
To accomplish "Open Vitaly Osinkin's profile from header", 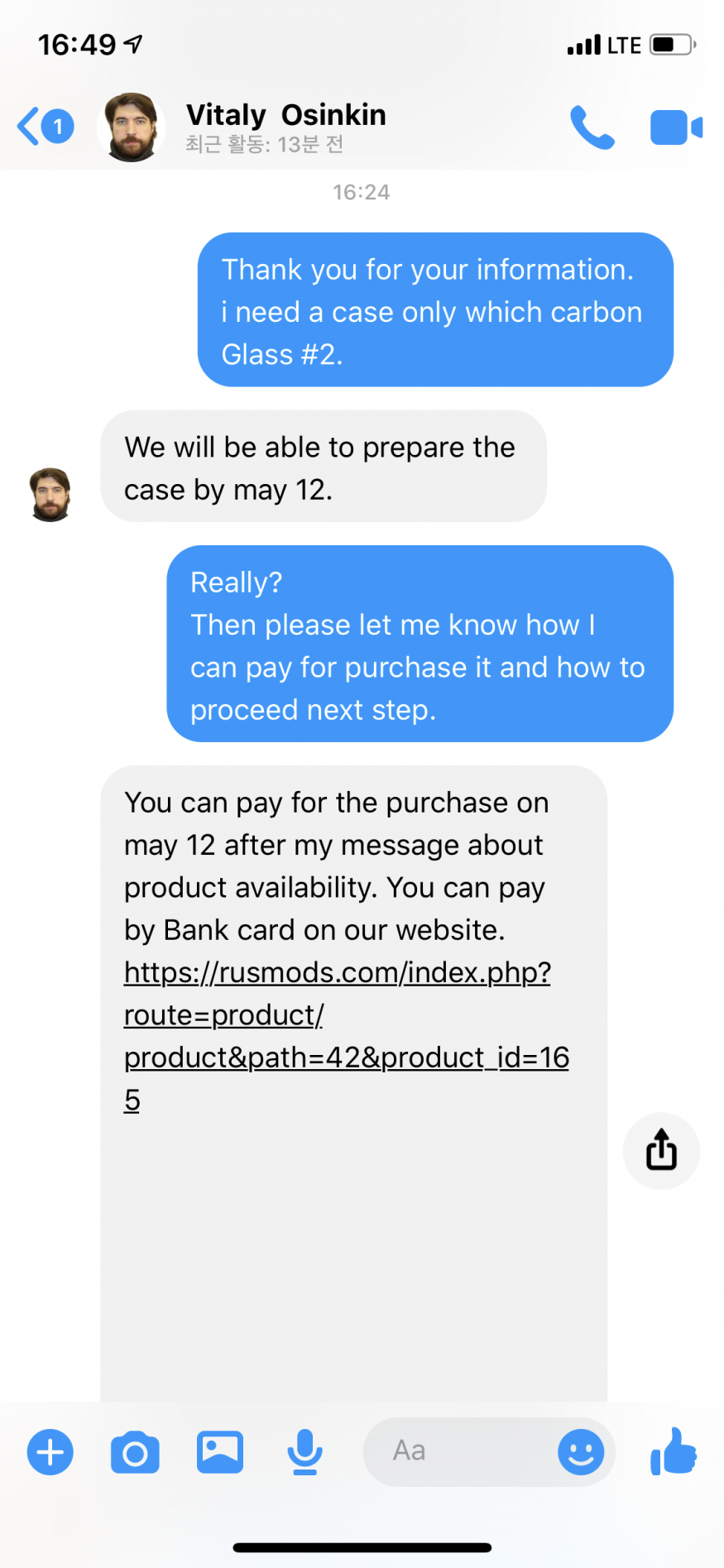I will click(x=285, y=126).
